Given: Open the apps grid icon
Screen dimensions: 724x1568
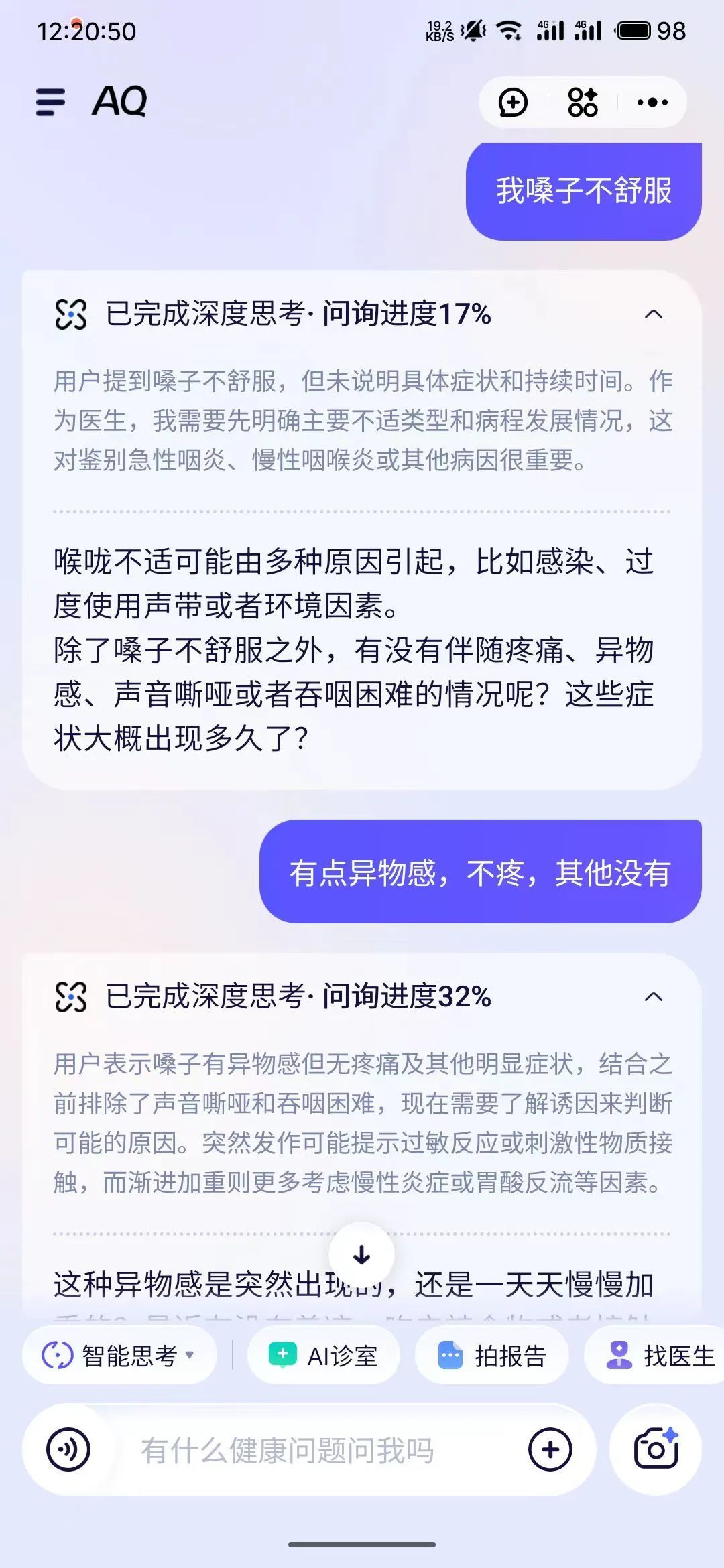Looking at the screenshot, I should pyautogui.click(x=583, y=103).
